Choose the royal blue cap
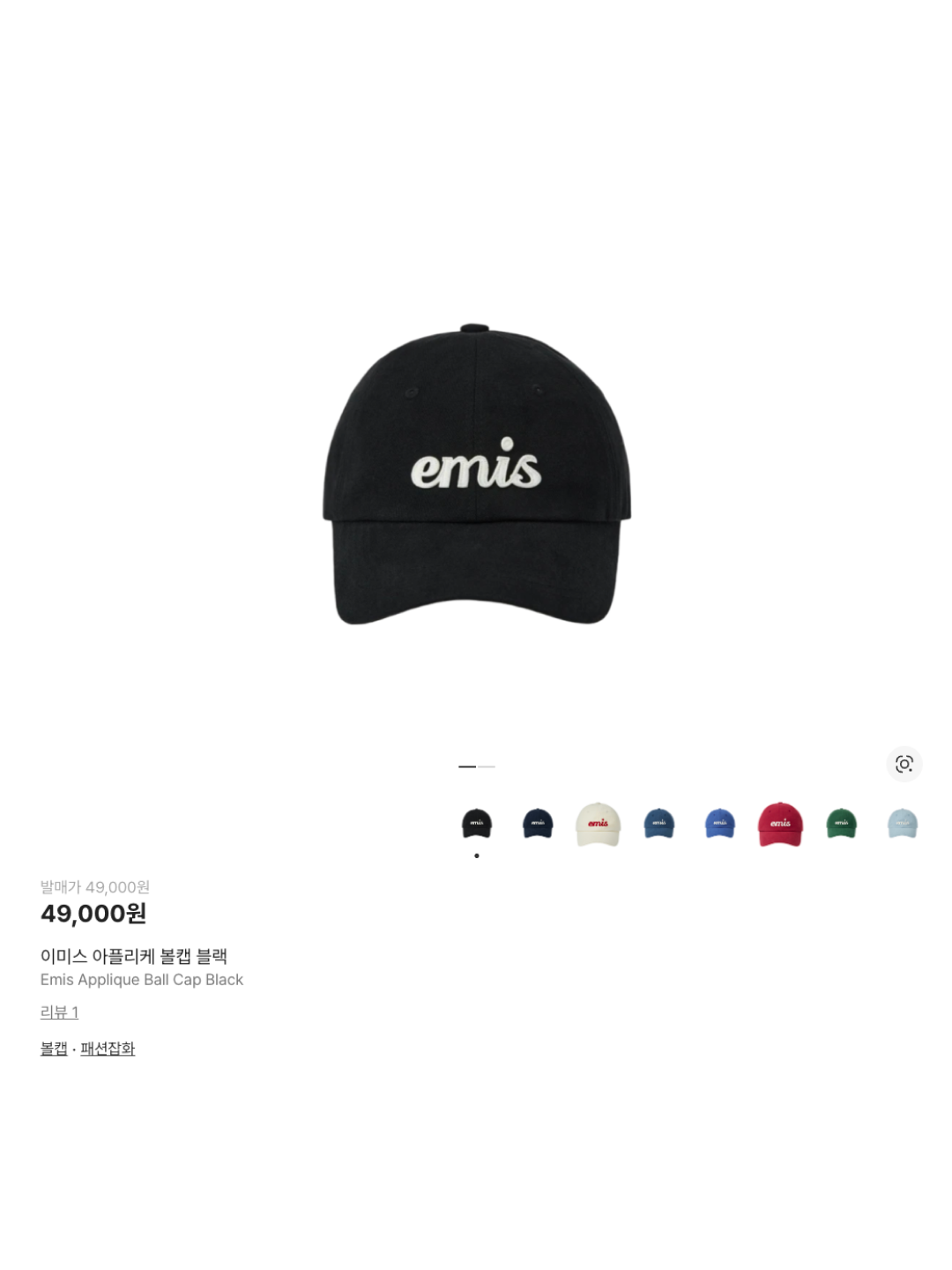The height and width of the screenshot is (1270, 952). coord(720,823)
